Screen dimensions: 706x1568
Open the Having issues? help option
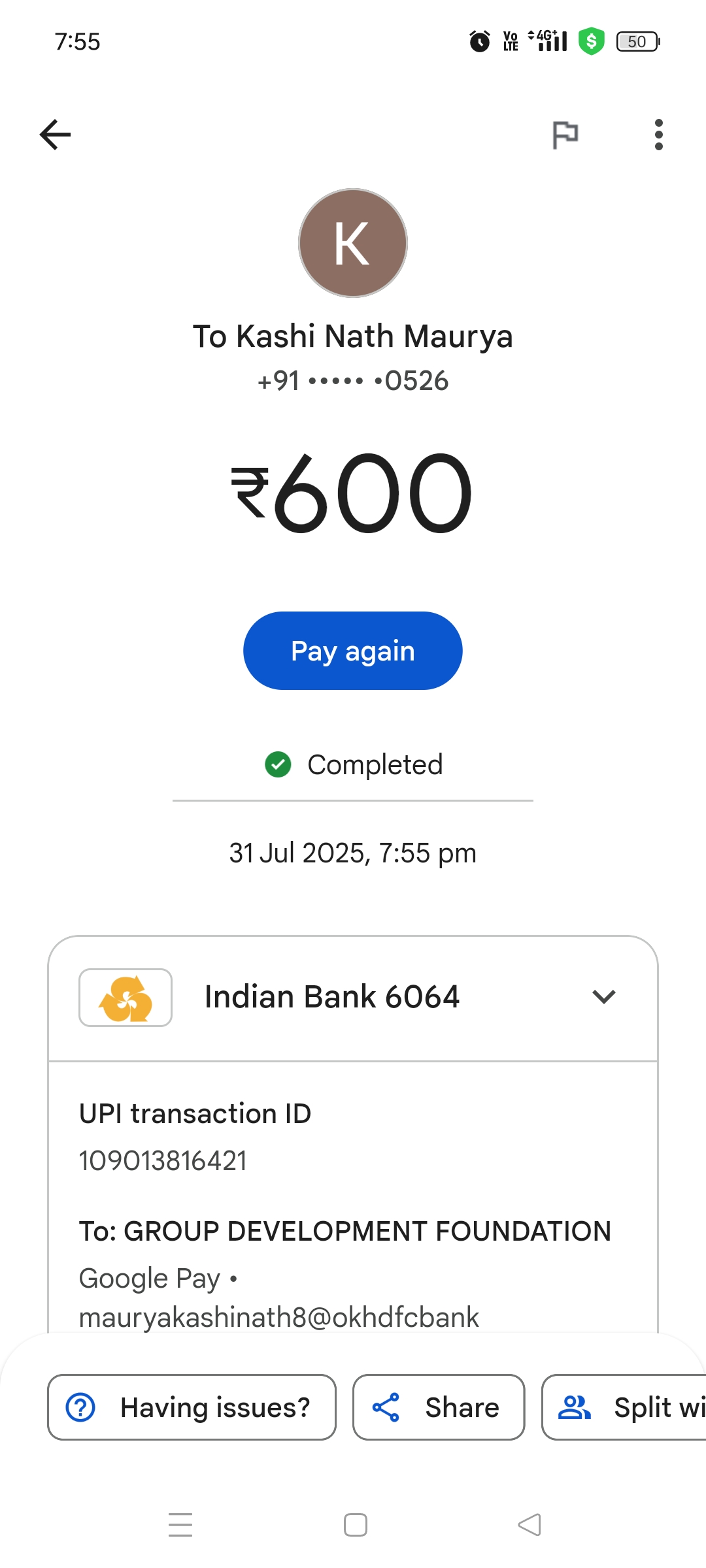pos(192,1407)
